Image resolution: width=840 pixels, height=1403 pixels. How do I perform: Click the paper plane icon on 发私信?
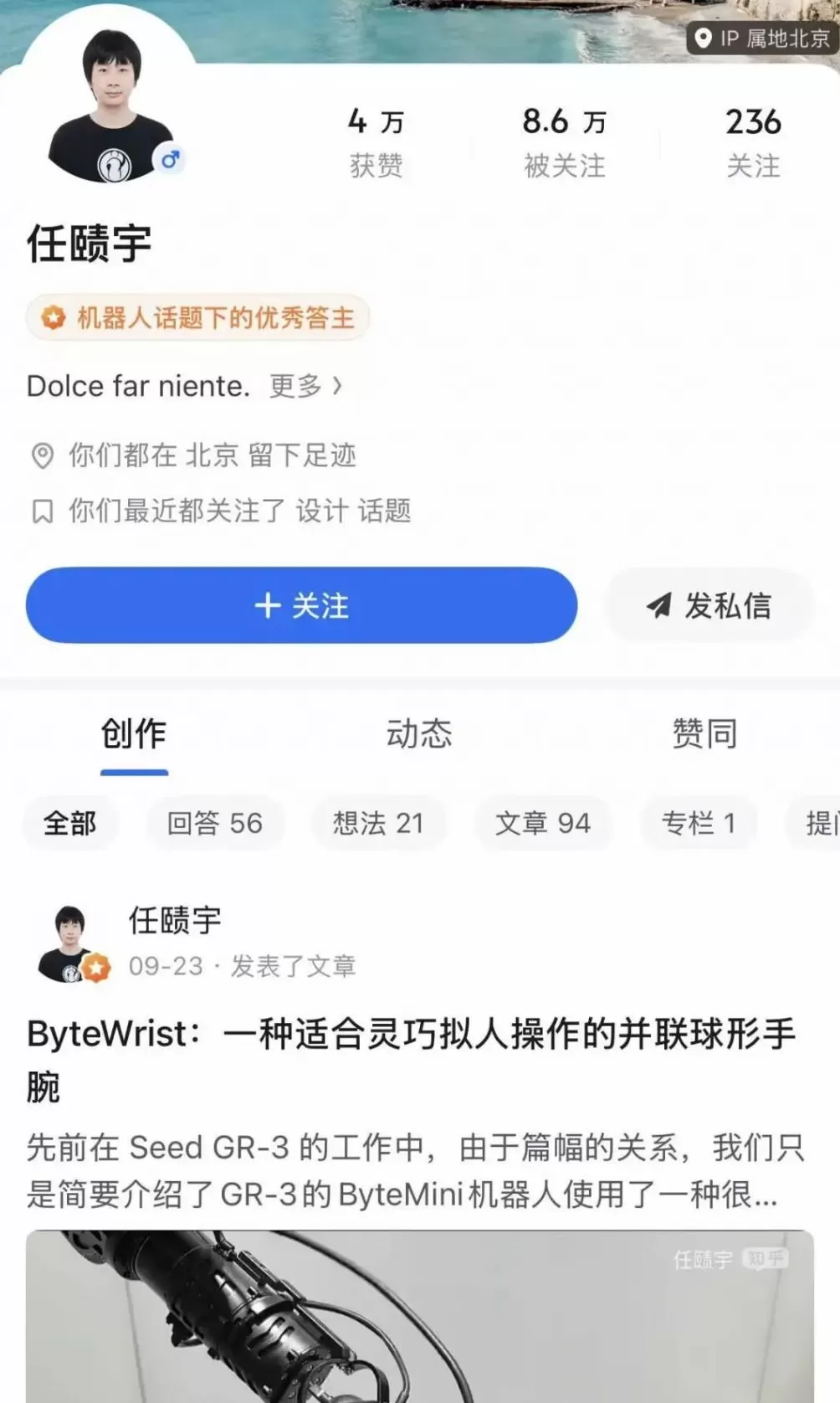click(660, 605)
